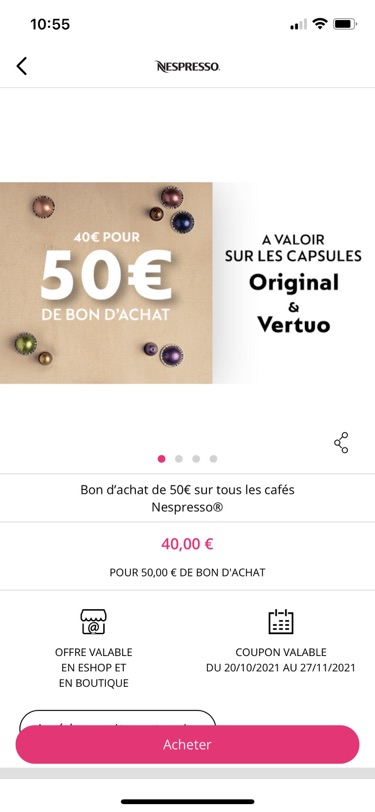
Task: Tap the Acheter button
Action: (187, 744)
